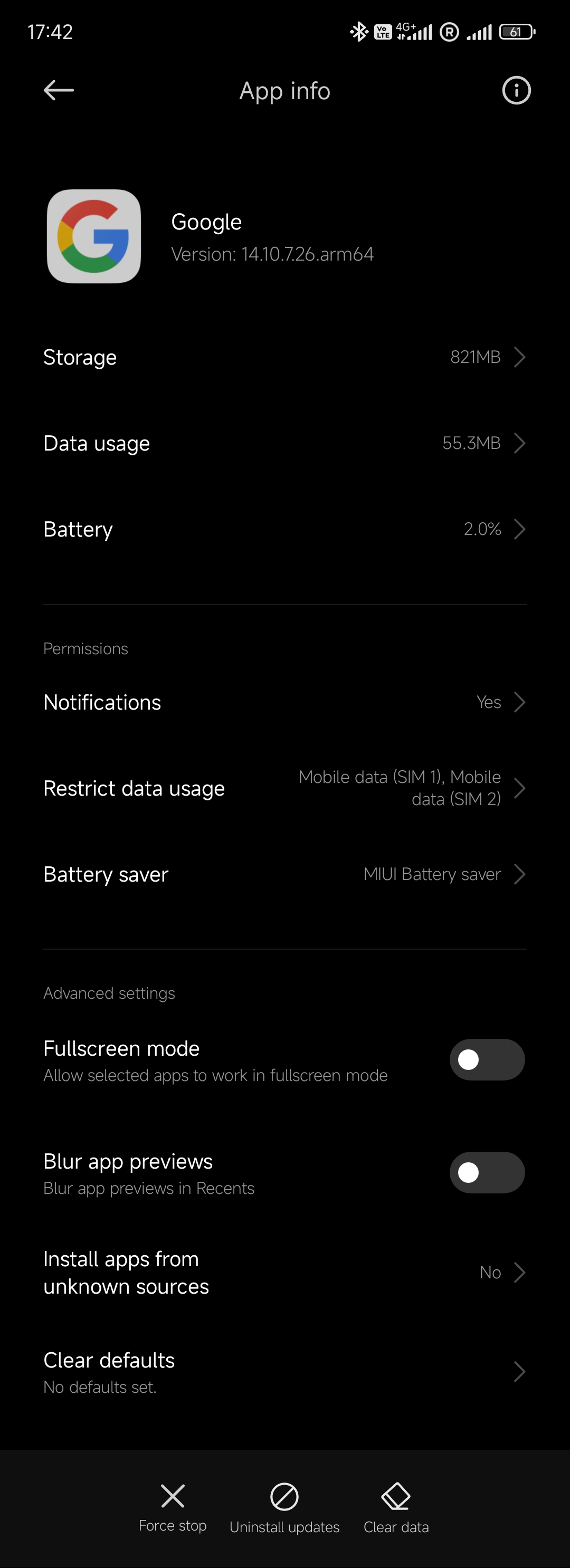Enable Fullscreen mode switch
Viewport: 570px width, 1568px height.
(x=487, y=1060)
